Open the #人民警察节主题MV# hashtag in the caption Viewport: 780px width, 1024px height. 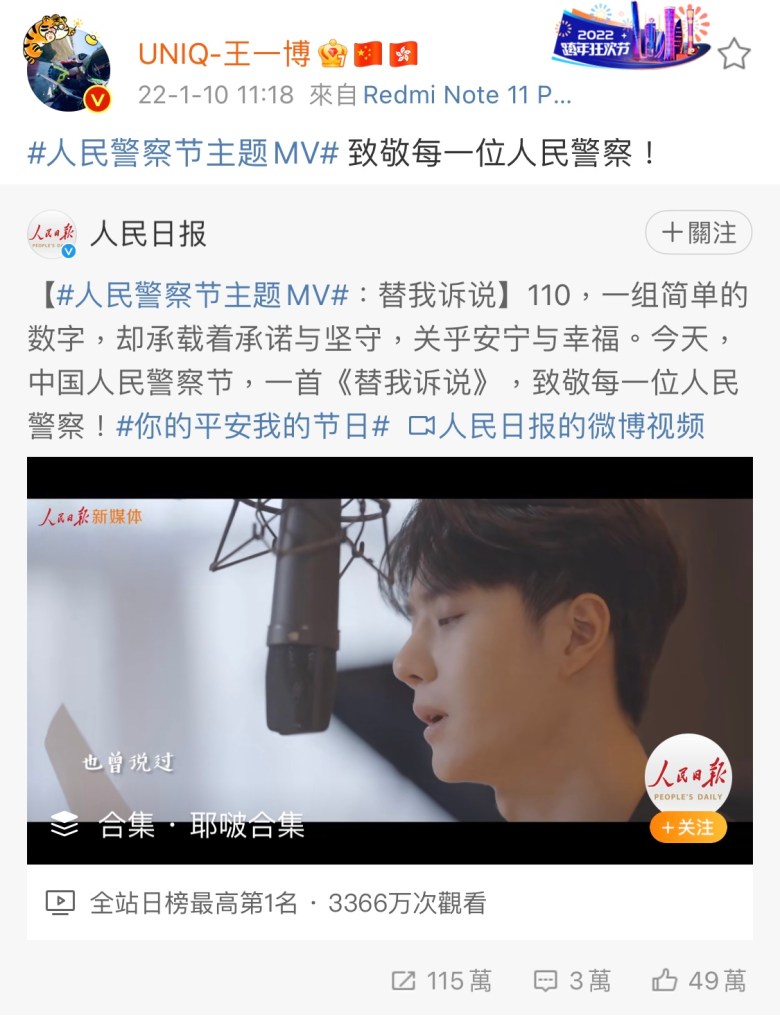[183, 154]
